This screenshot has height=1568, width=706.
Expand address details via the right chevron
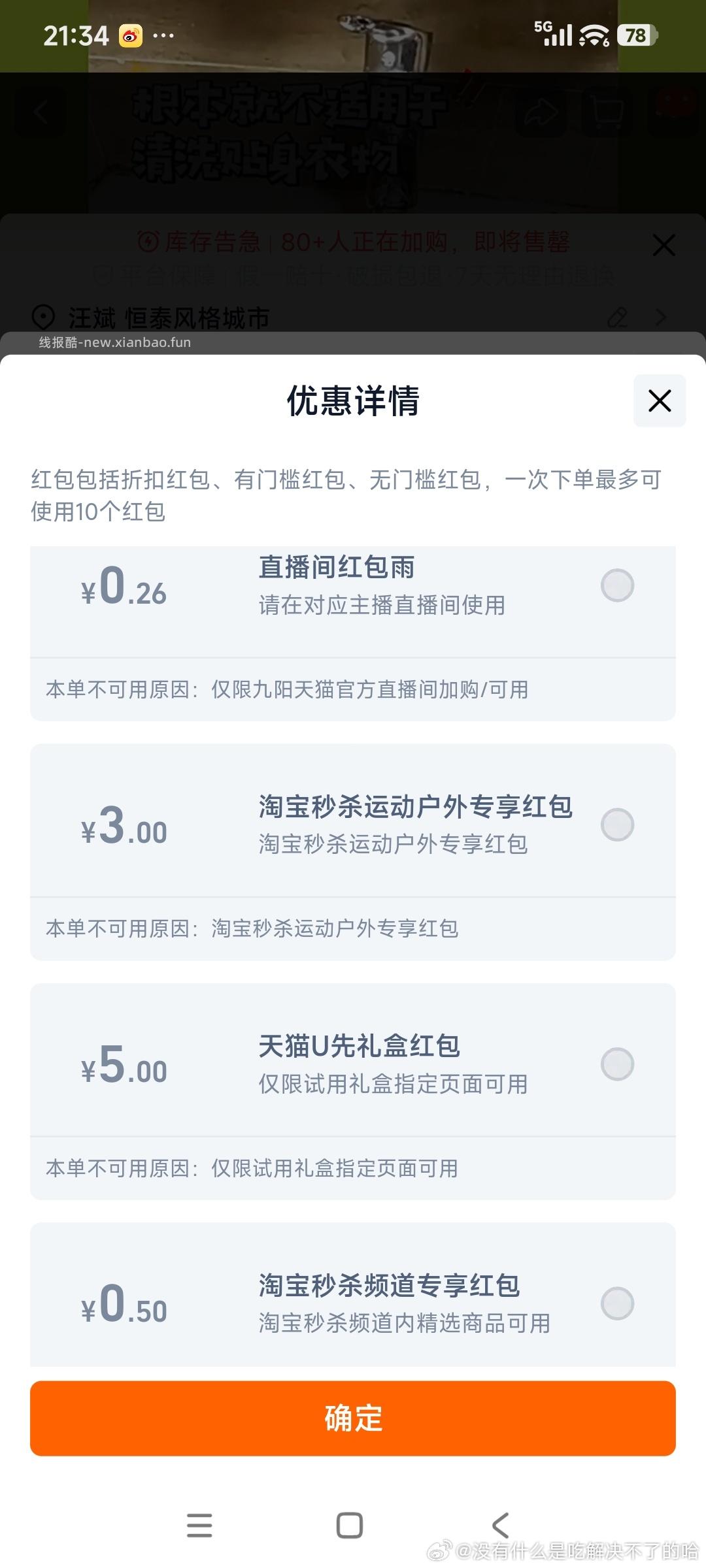click(x=662, y=318)
